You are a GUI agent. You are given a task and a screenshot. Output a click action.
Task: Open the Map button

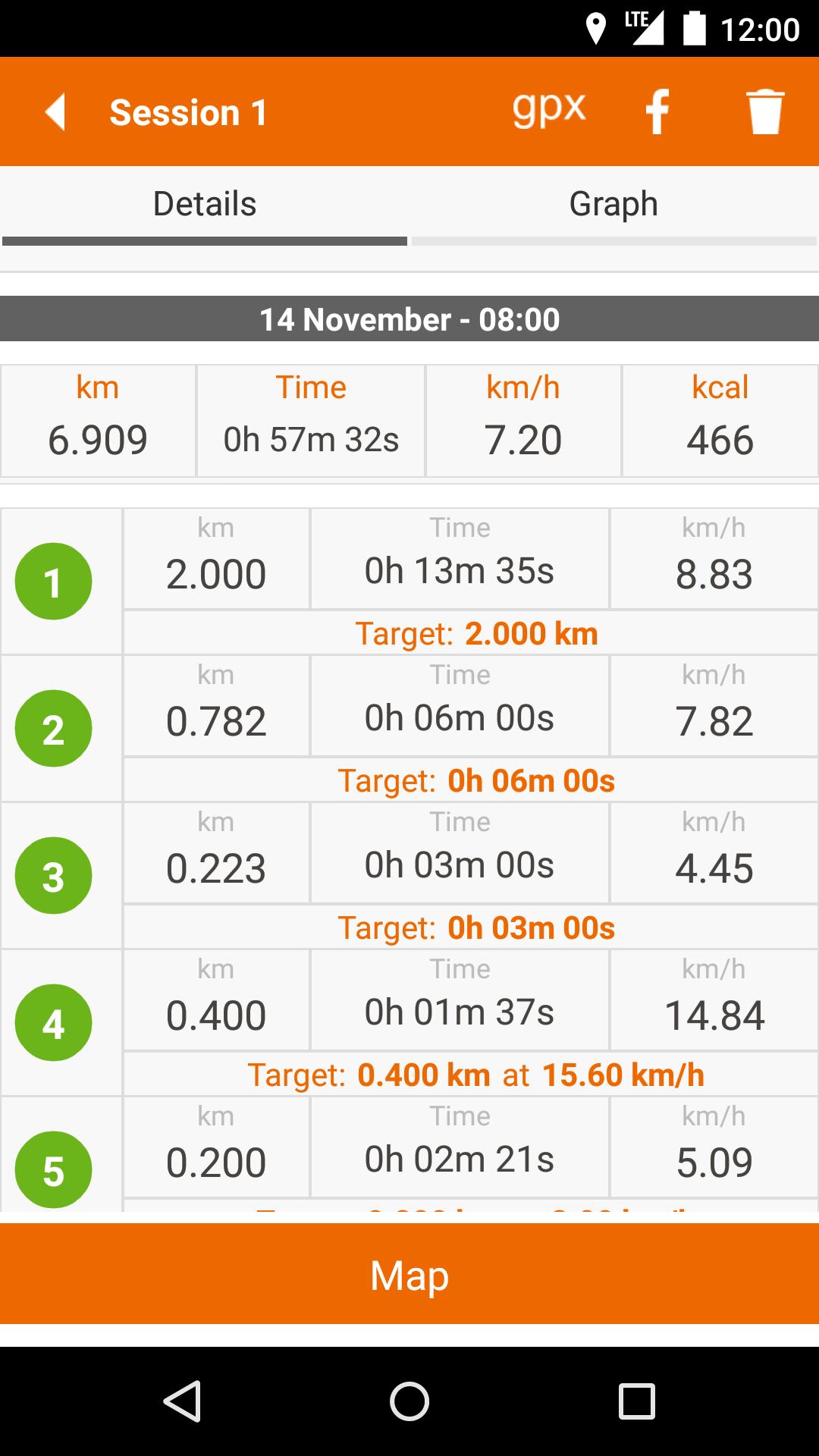pyautogui.click(x=409, y=1275)
